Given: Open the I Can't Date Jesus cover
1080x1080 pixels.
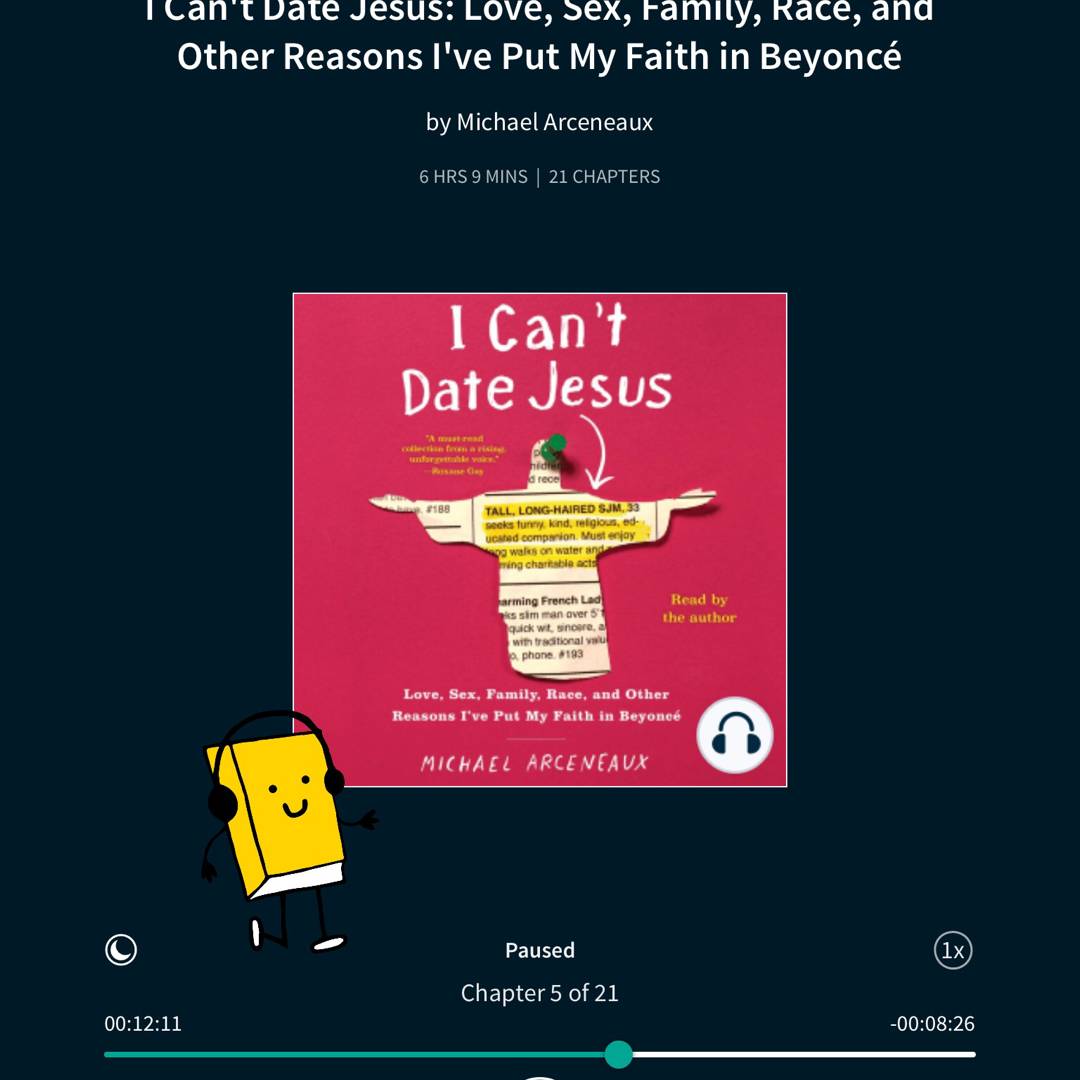Looking at the screenshot, I should (539, 540).
